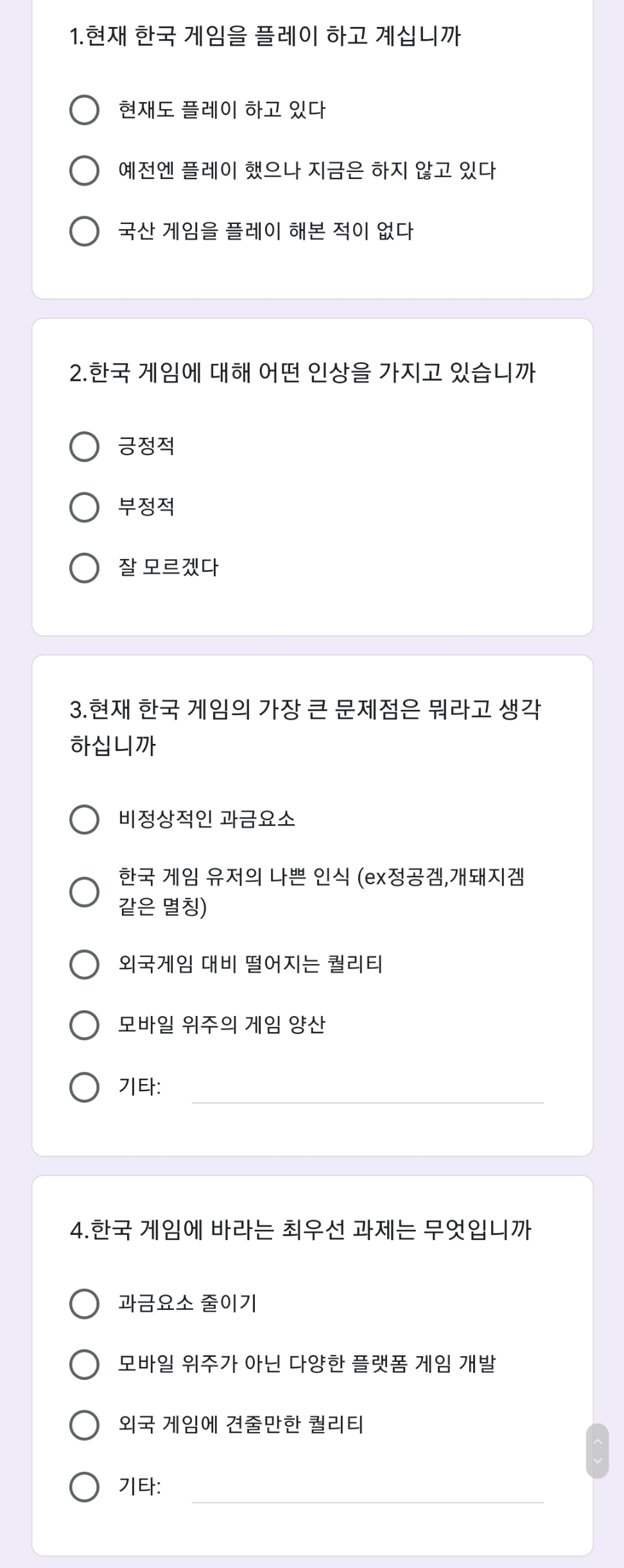Select '기타' radio in question 4
This screenshot has width=624, height=1568.
pos(84,1487)
